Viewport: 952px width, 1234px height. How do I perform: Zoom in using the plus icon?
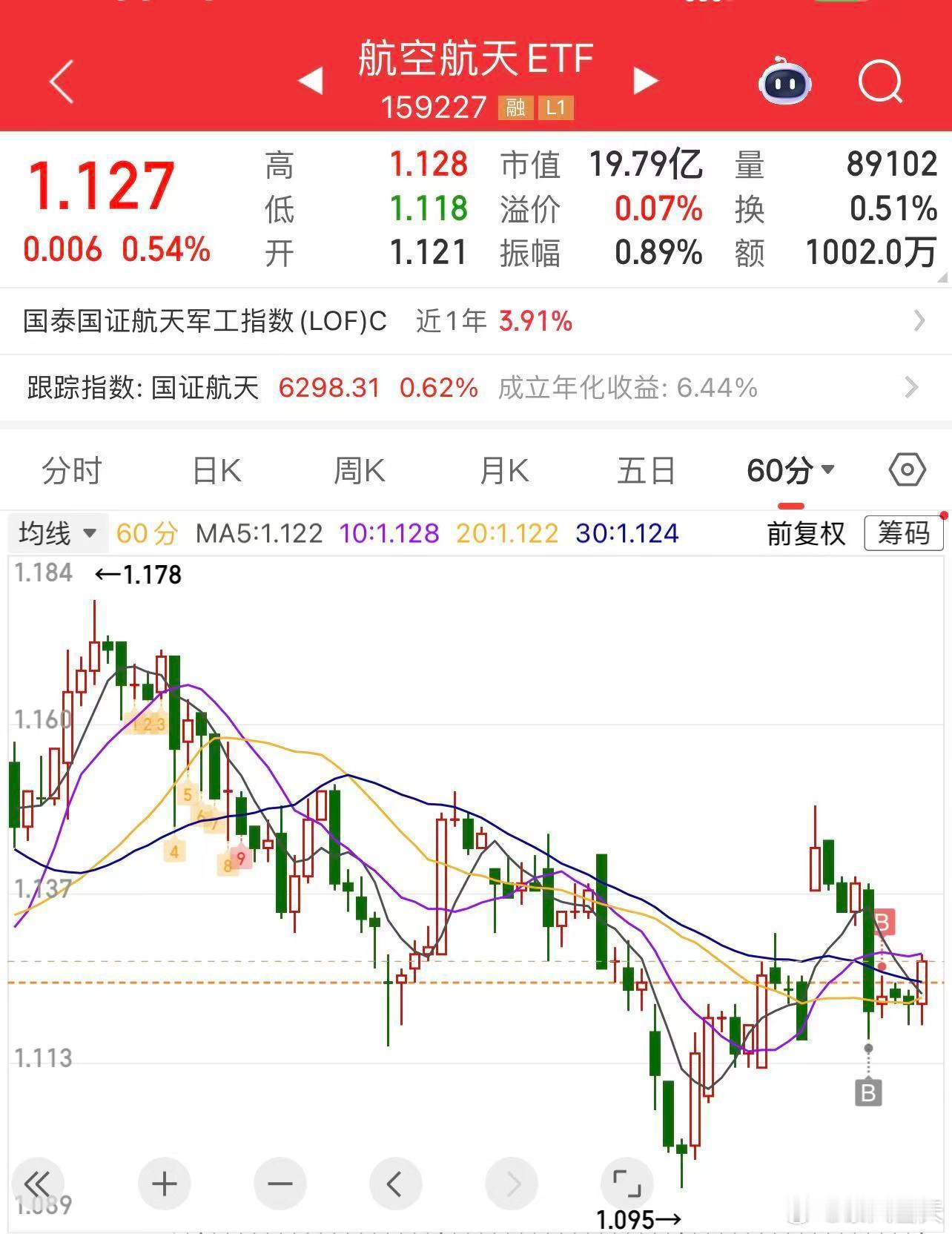click(x=164, y=1184)
